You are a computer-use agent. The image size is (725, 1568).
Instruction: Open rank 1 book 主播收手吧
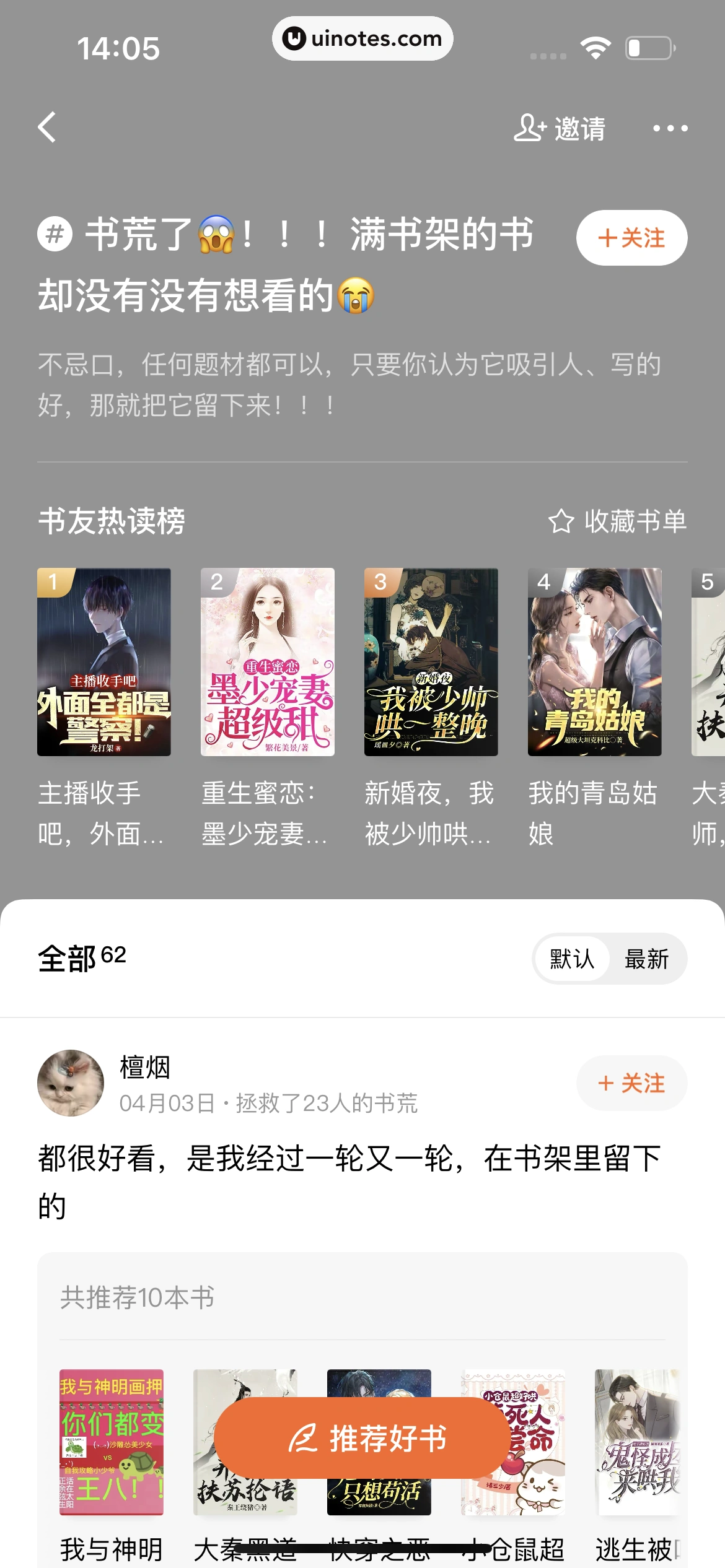tap(103, 662)
